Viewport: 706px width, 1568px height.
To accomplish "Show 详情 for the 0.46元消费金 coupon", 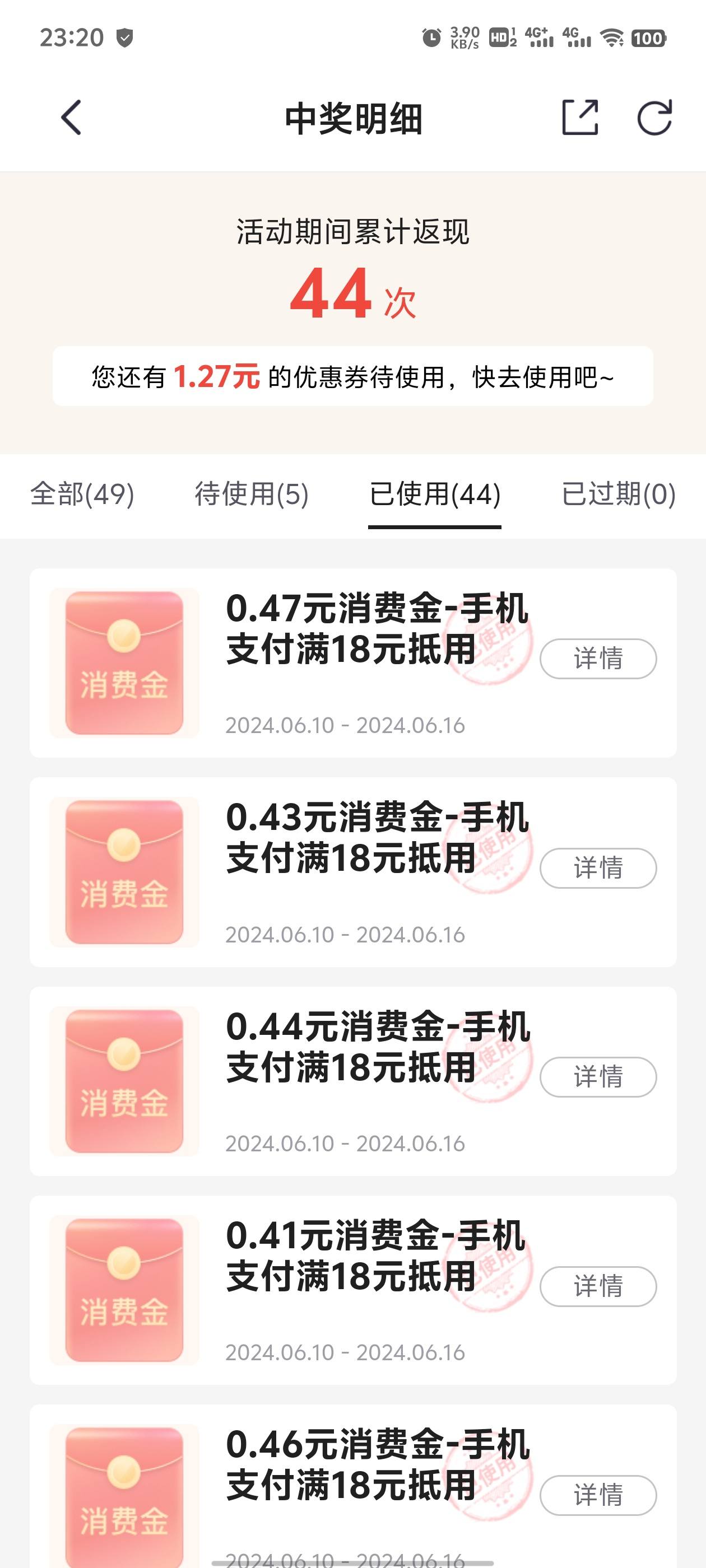I will (598, 1495).
